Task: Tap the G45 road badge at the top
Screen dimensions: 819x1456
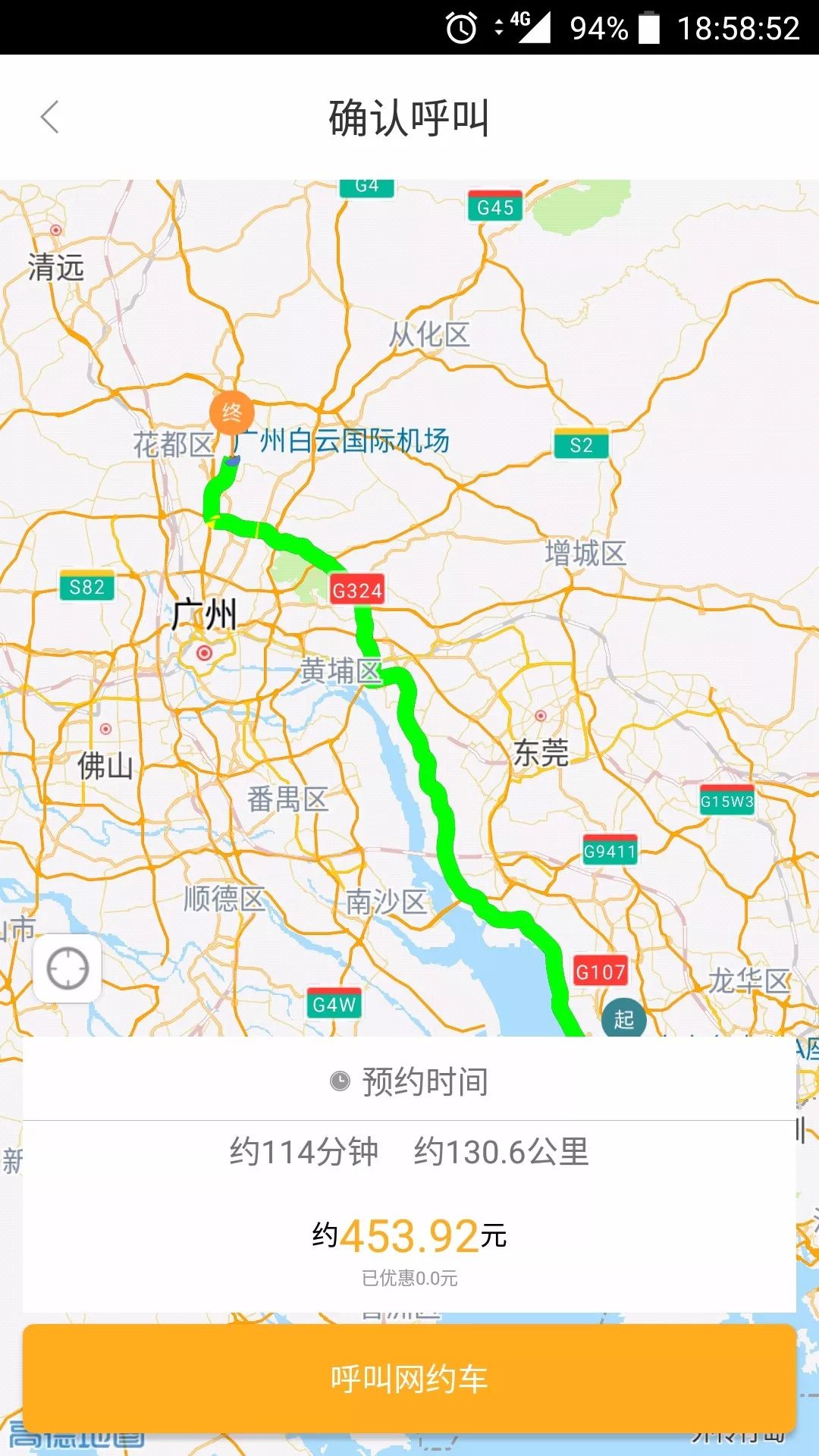Action: pos(494,204)
